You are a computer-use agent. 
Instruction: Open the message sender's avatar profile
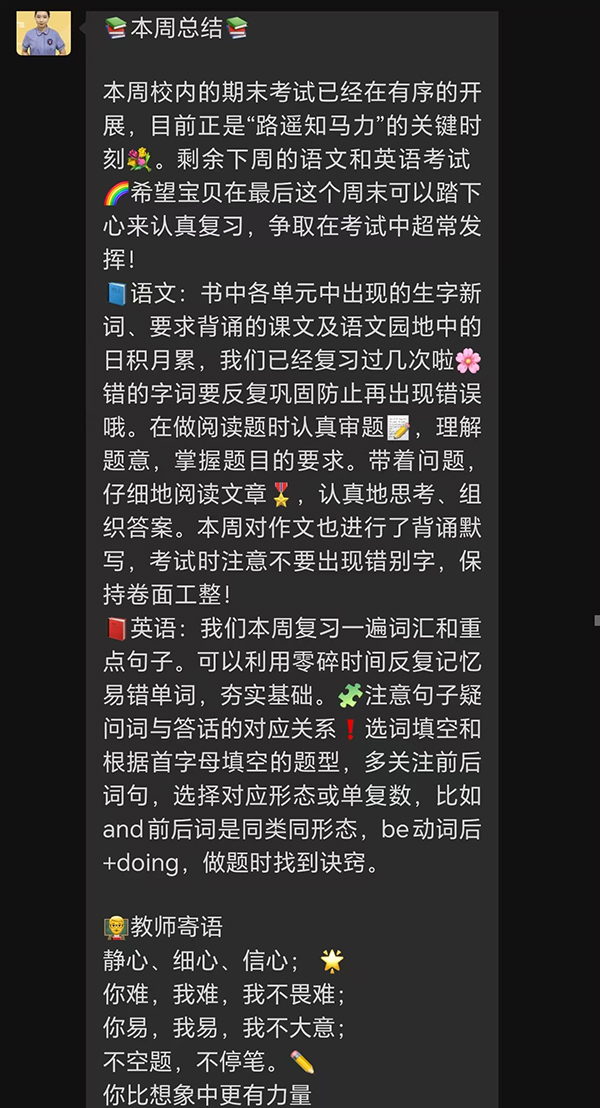[x=43, y=33]
